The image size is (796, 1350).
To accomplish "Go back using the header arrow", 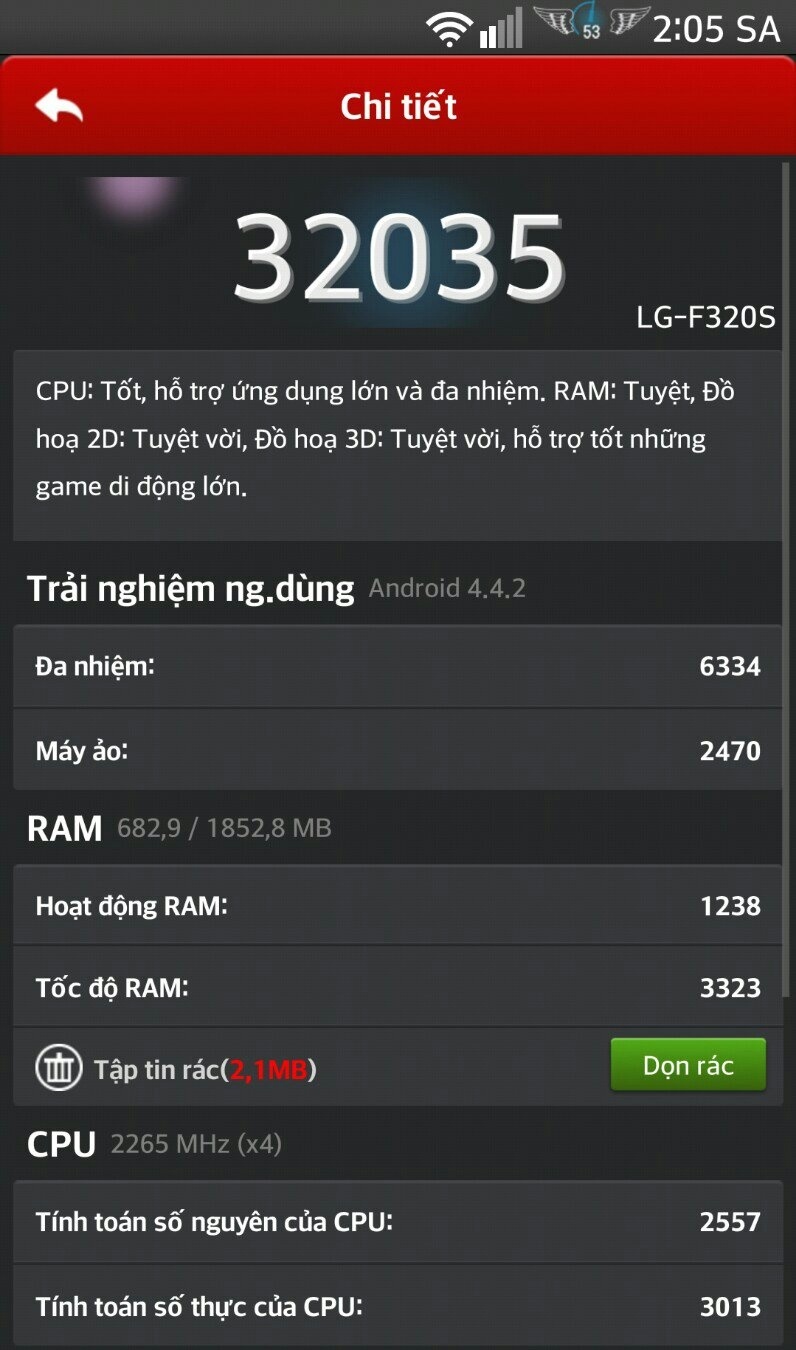I will click(x=58, y=106).
